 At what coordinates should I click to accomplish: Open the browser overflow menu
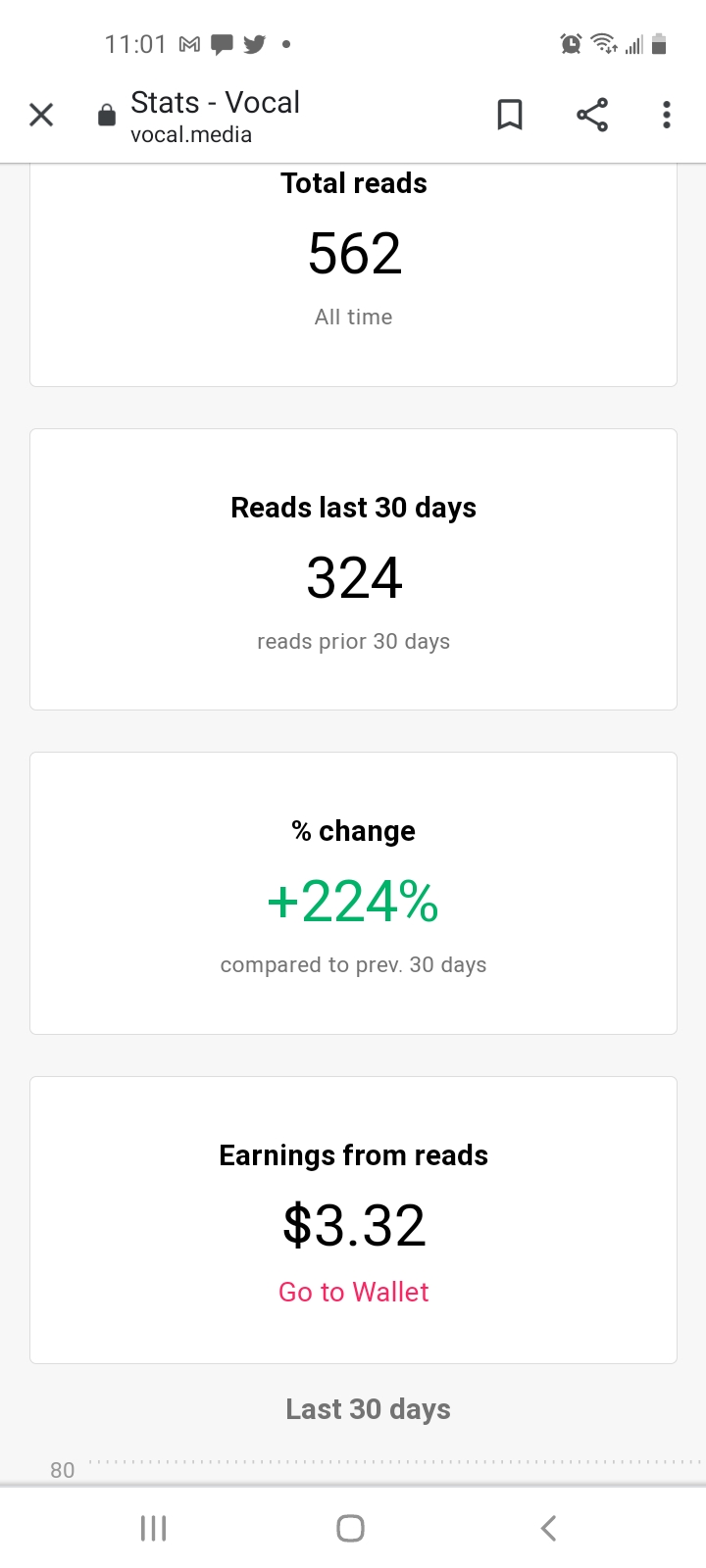667,115
